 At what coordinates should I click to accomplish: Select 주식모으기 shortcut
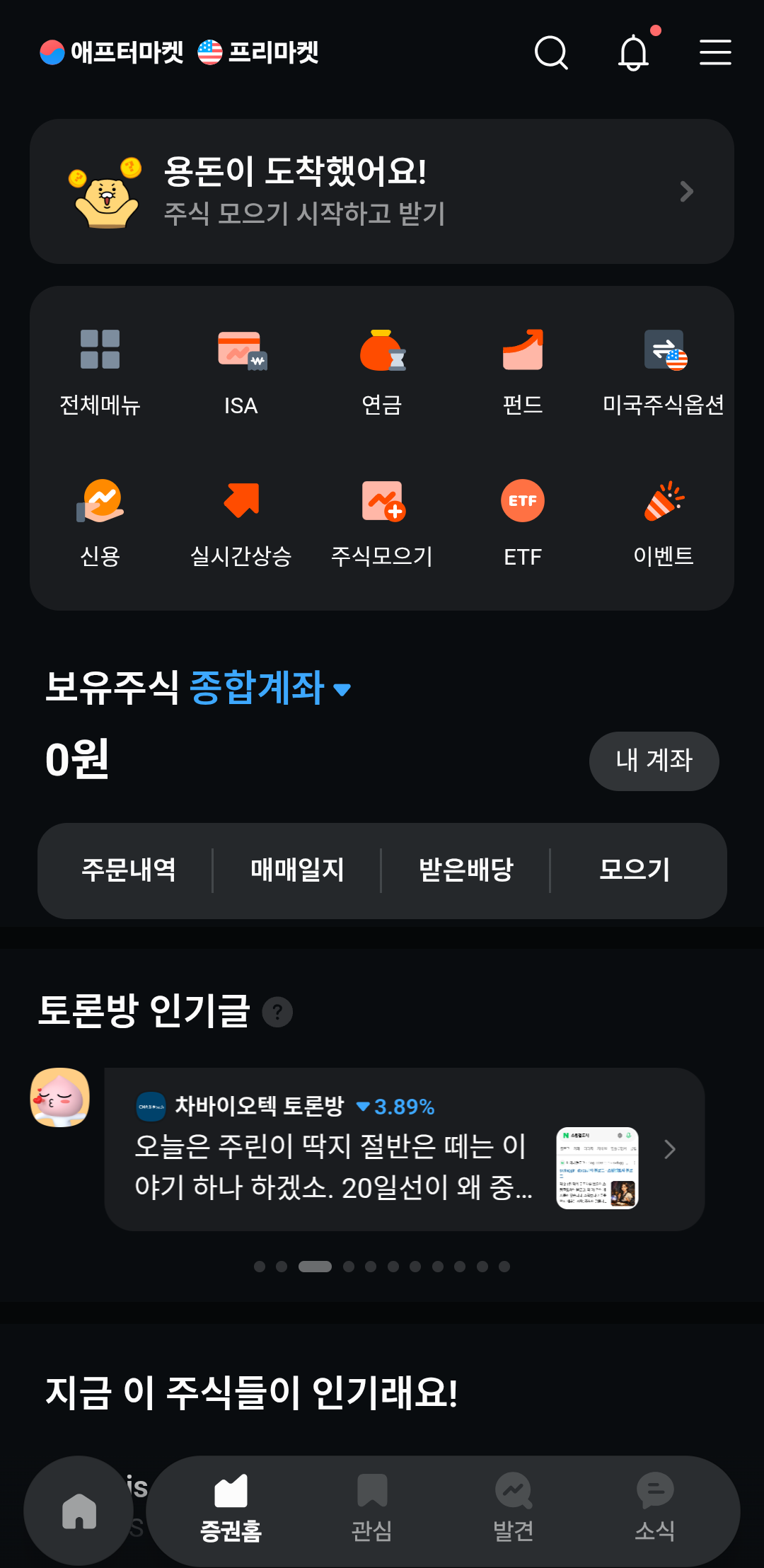point(382,522)
